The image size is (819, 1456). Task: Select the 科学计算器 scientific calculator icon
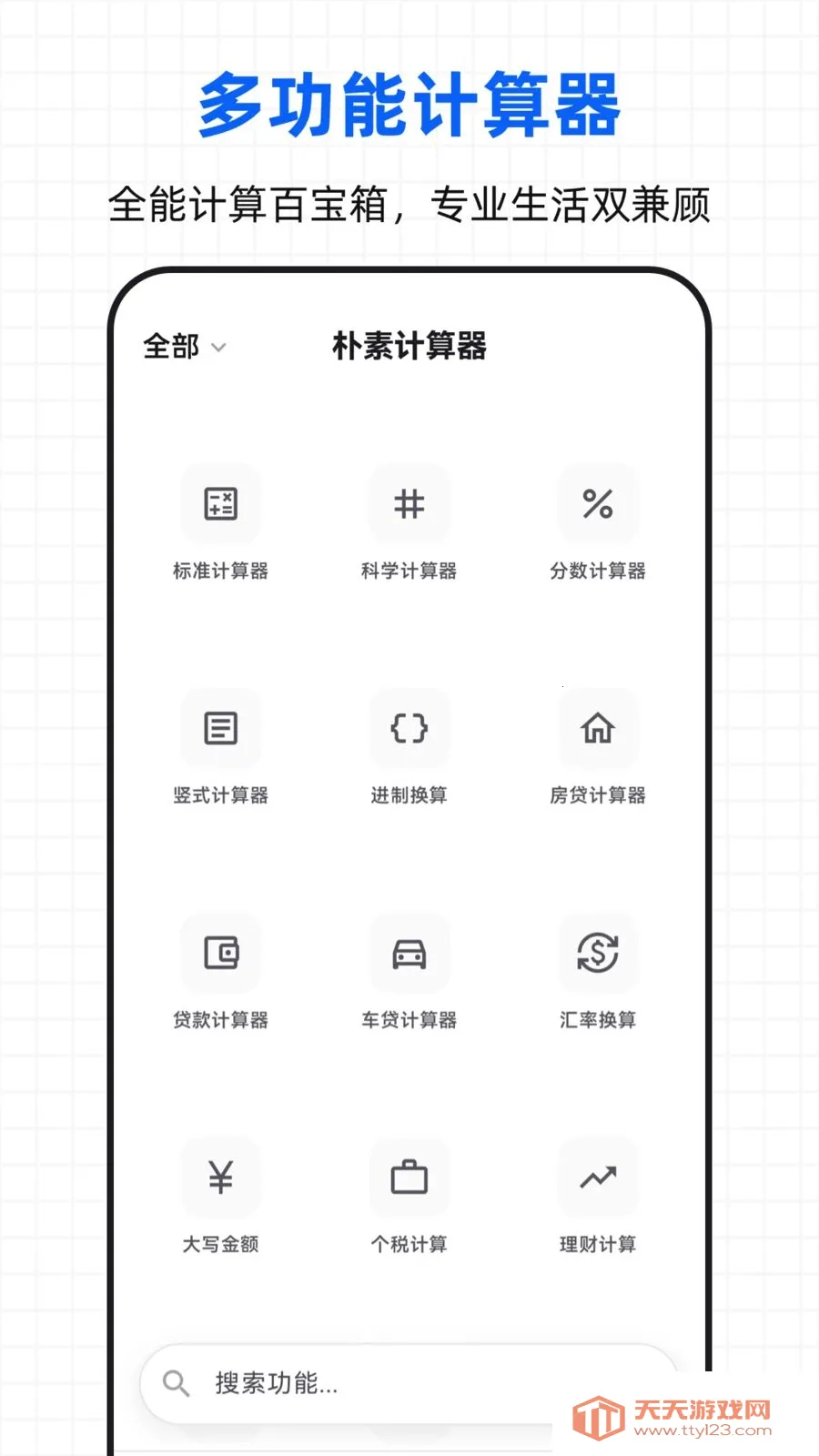coord(409,503)
